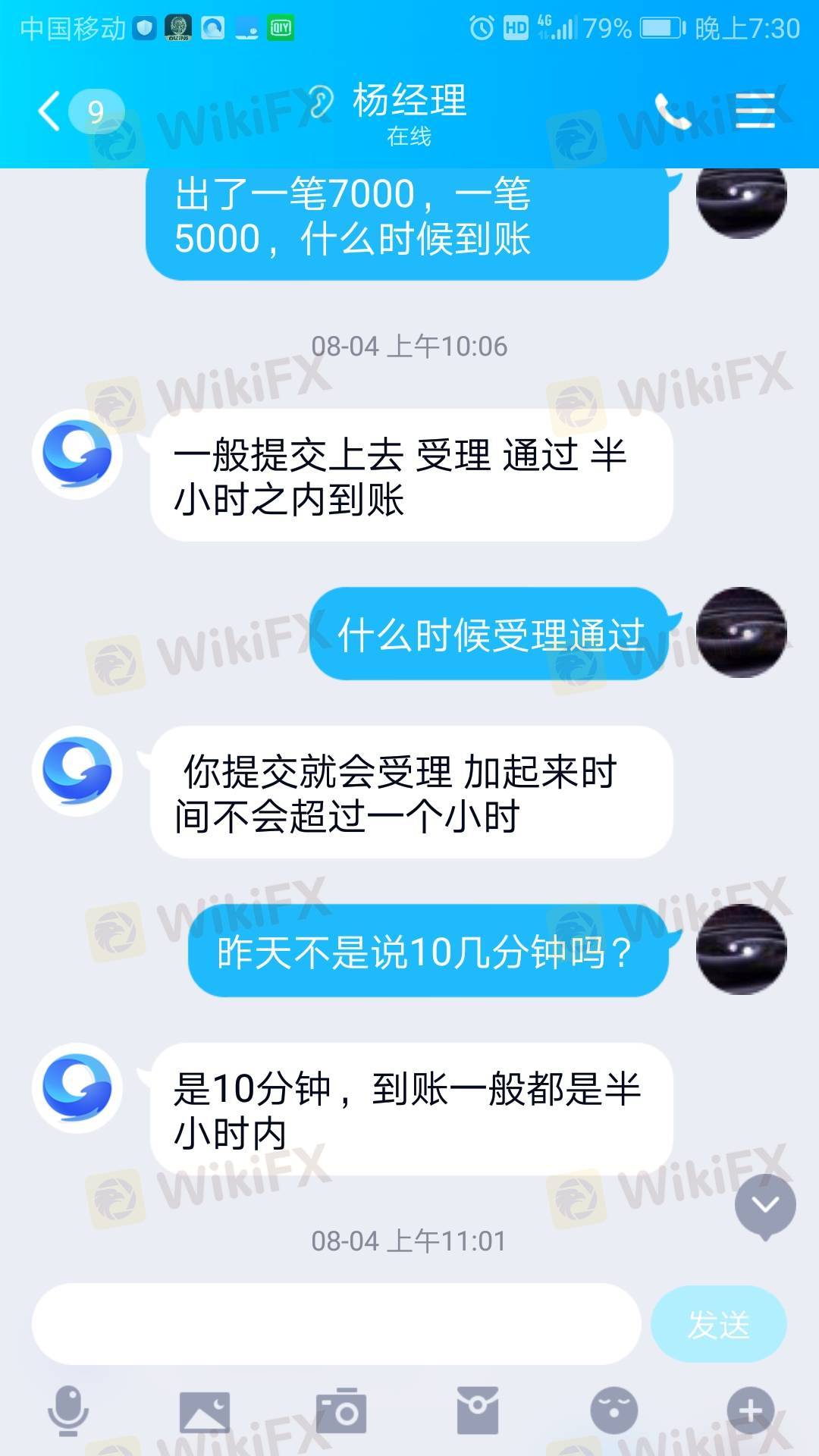The width and height of the screenshot is (819, 1456).
Task: Open the red packet option
Action: [477, 1410]
